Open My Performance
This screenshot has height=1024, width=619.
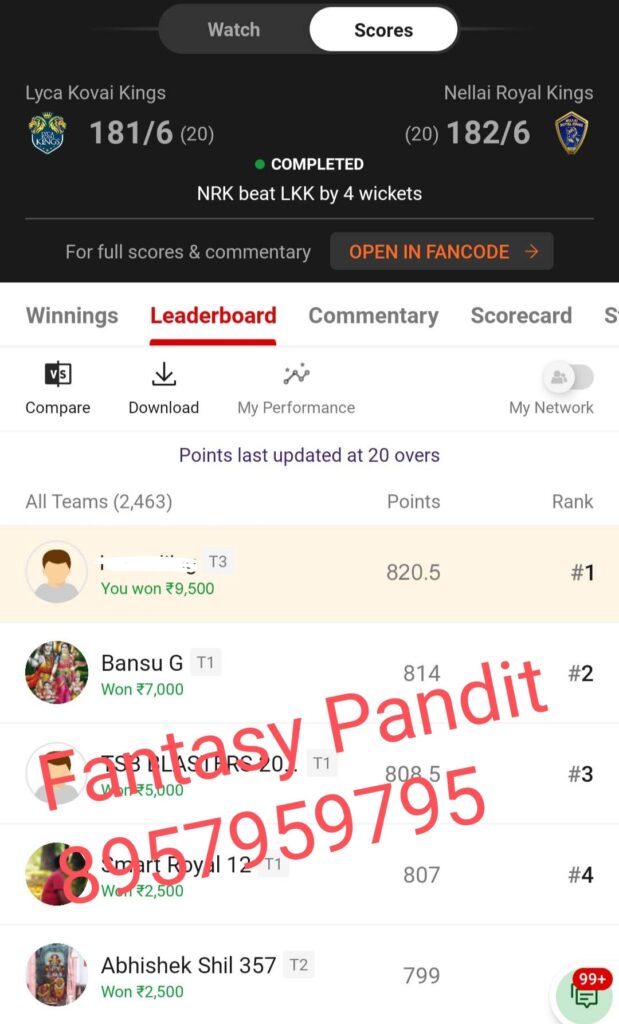pyautogui.click(x=296, y=388)
